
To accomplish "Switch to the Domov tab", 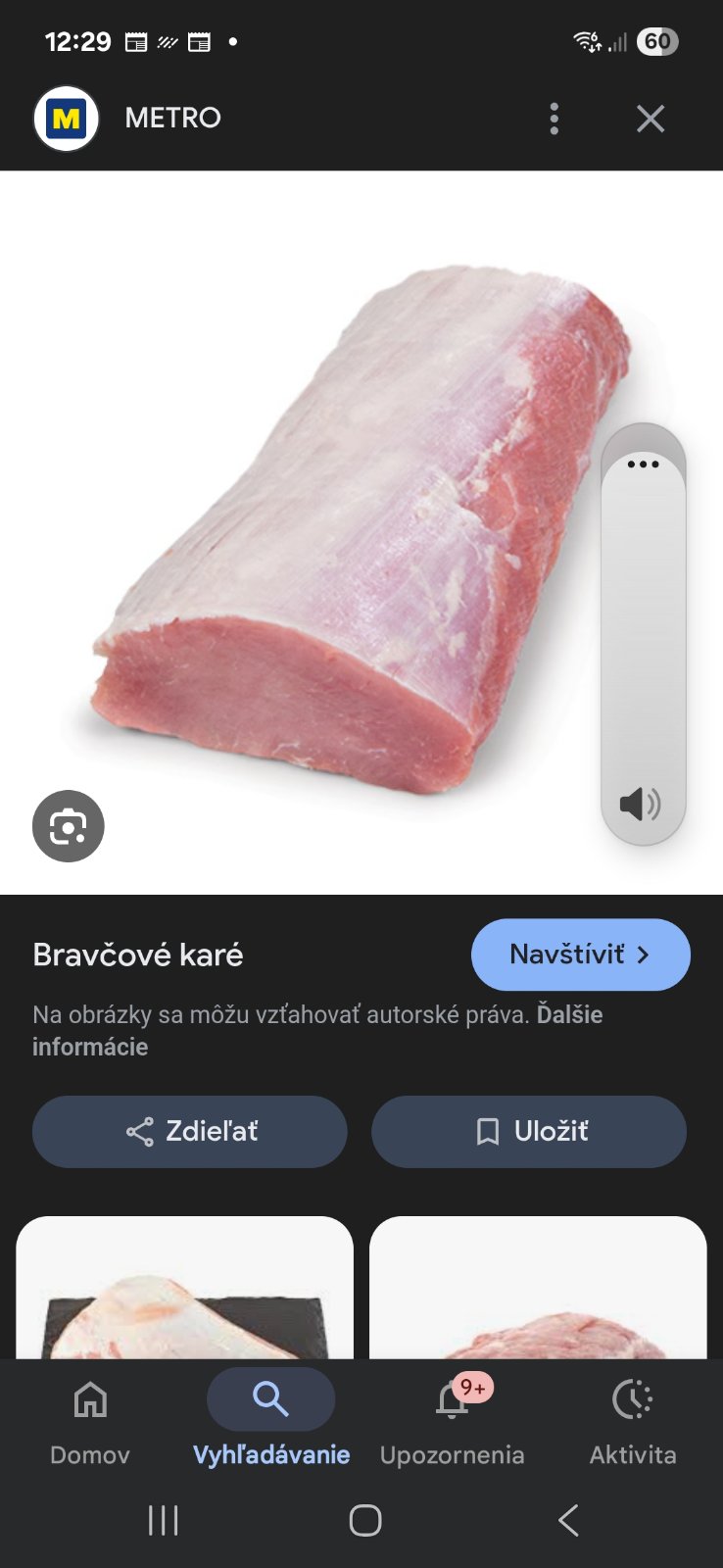I will 90,1419.
